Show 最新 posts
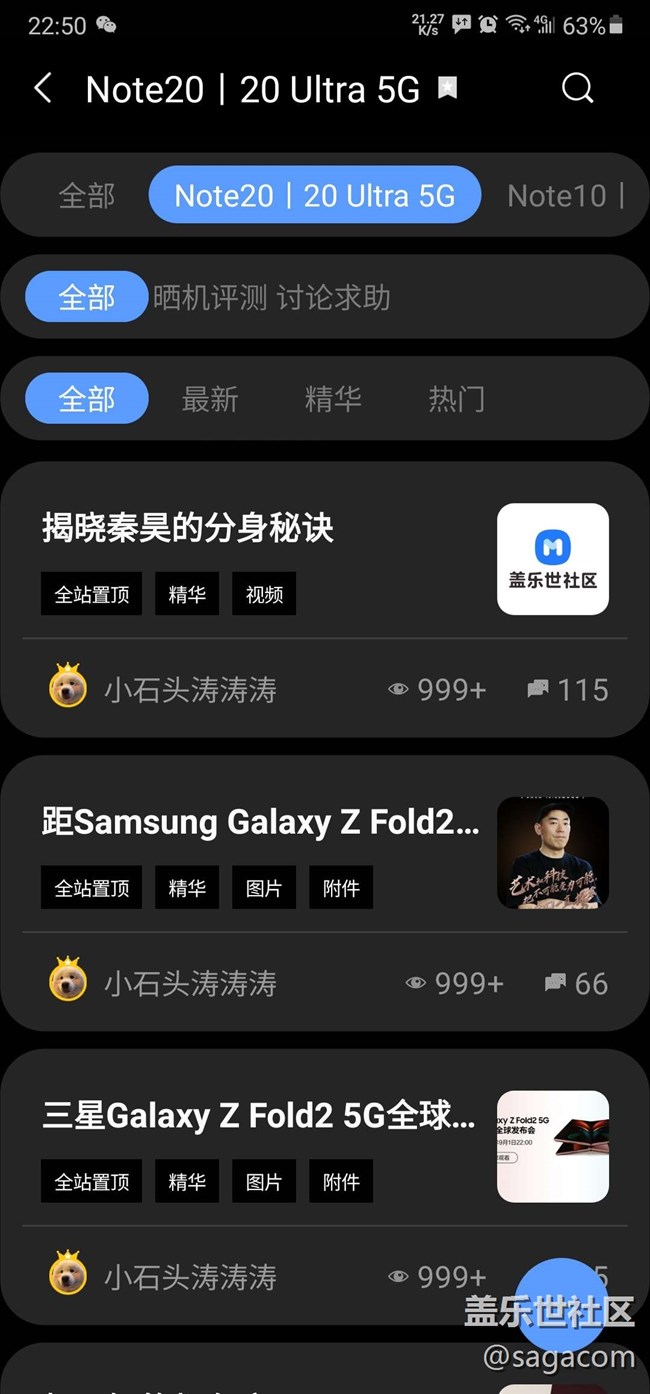 [210, 399]
